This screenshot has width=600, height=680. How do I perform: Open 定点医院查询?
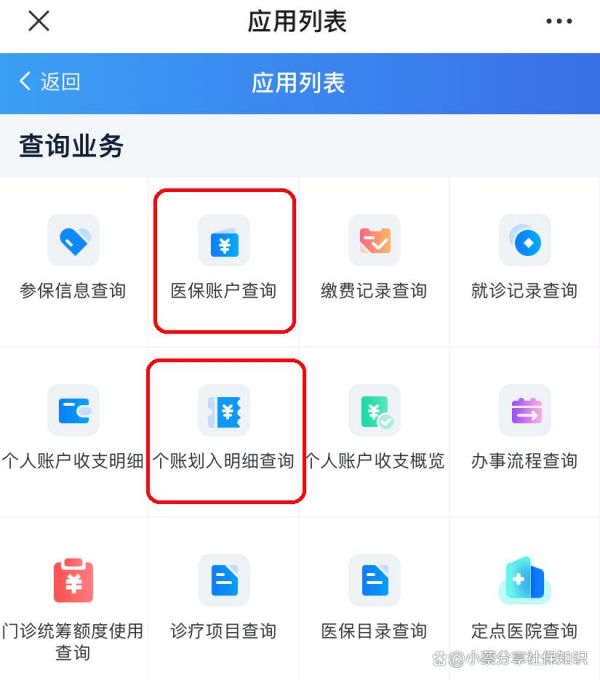click(524, 600)
